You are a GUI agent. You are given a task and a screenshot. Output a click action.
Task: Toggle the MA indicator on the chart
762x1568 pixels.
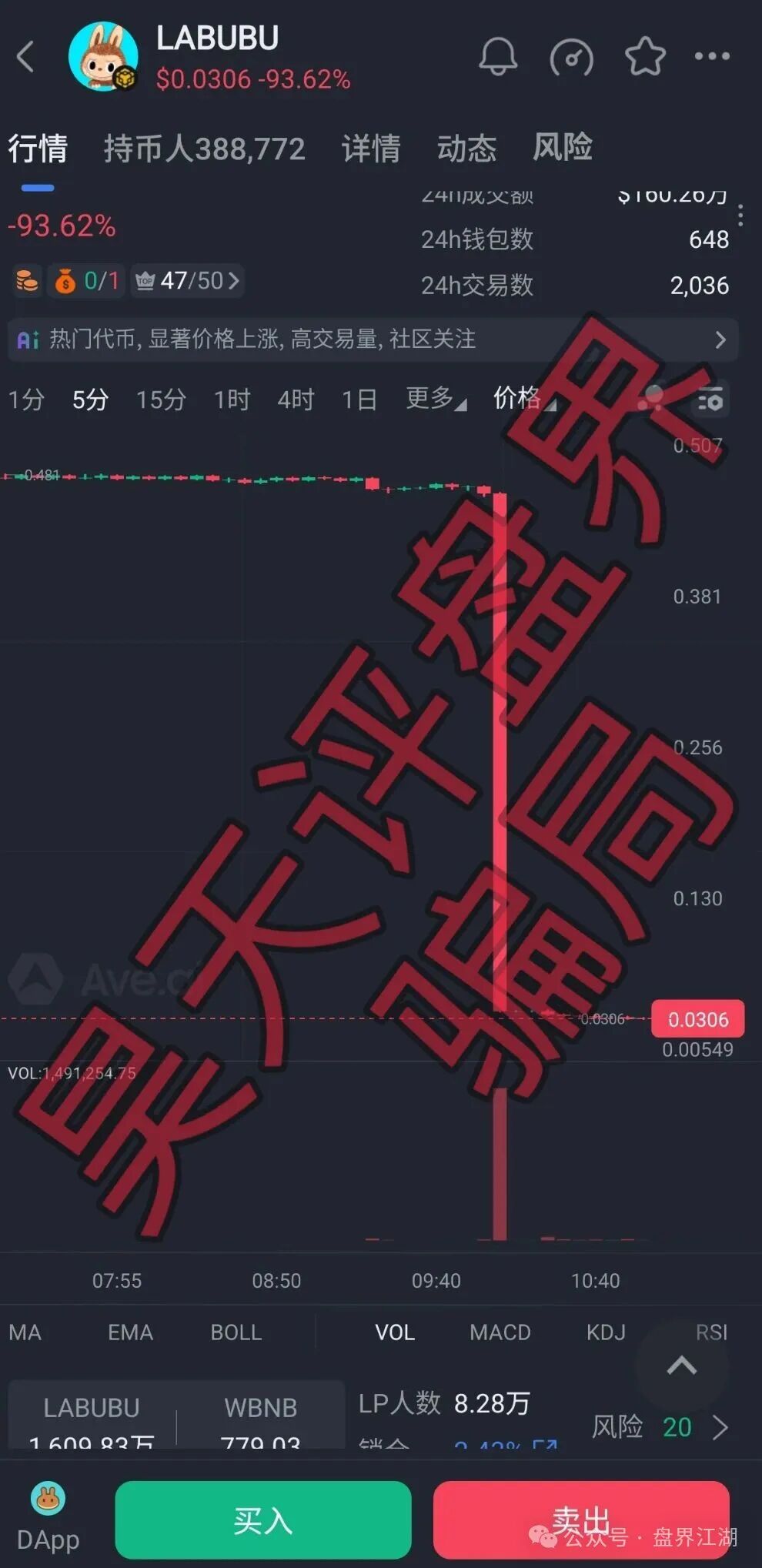25,1332
